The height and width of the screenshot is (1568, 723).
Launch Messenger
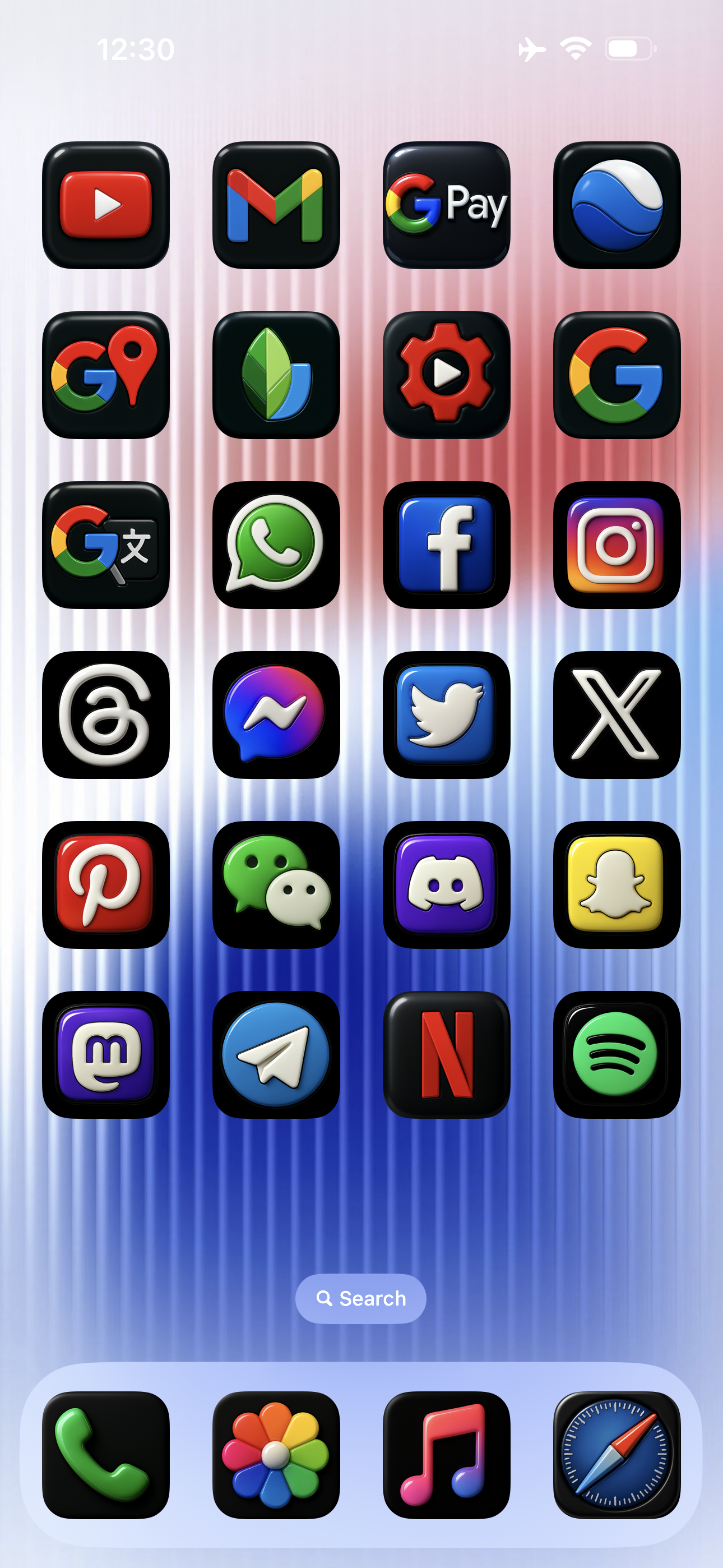276,714
